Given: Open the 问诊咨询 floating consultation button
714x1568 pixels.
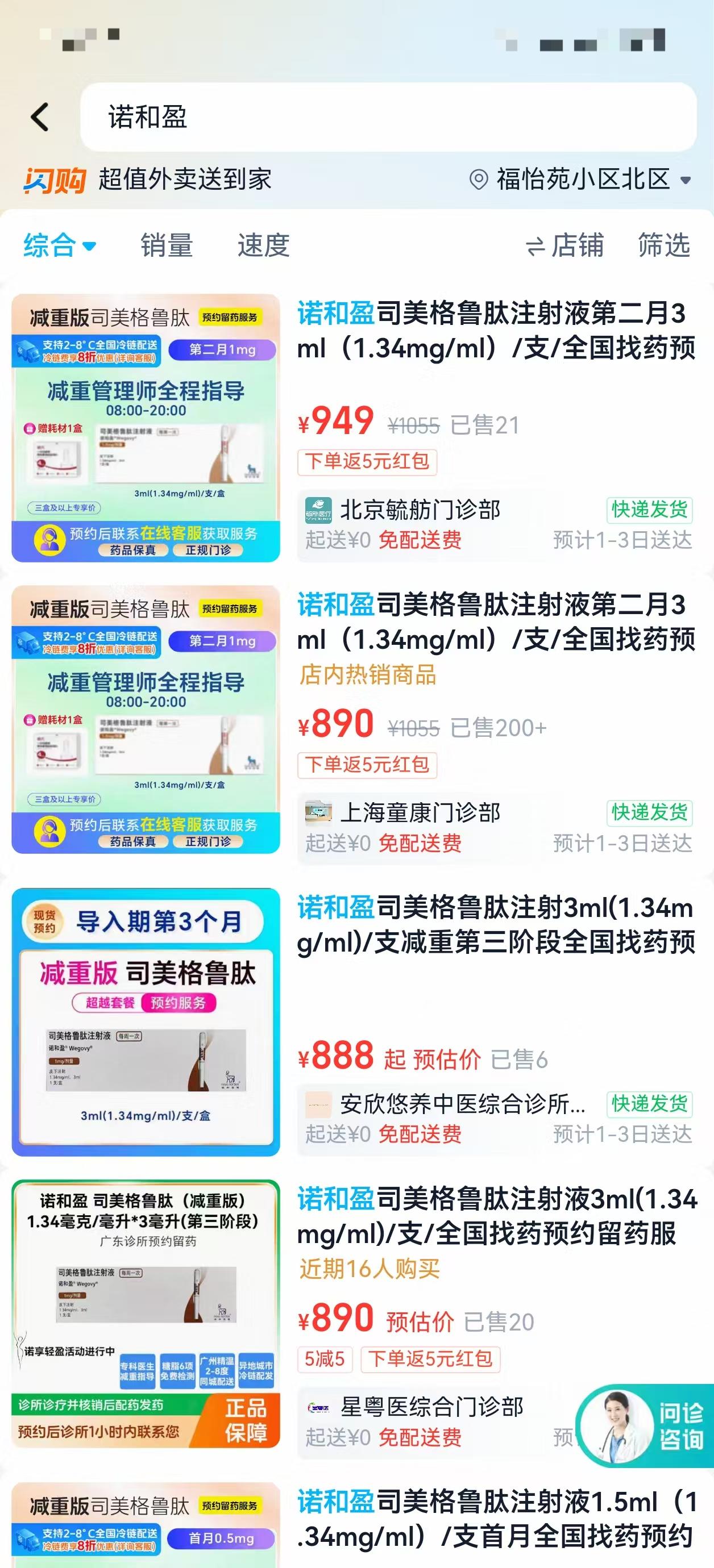Looking at the screenshot, I should click(644, 1426).
